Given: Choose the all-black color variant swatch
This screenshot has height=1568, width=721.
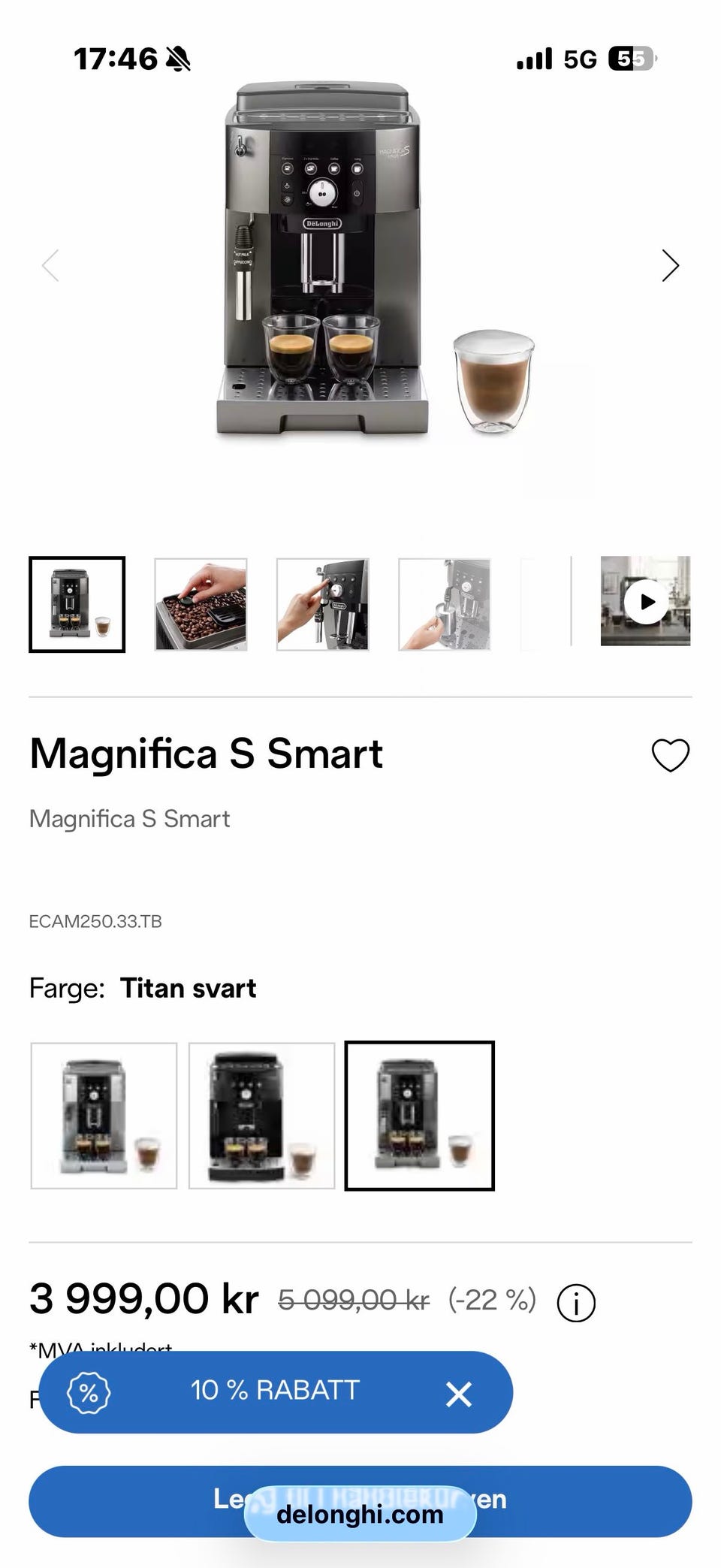Looking at the screenshot, I should click(x=261, y=1116).
